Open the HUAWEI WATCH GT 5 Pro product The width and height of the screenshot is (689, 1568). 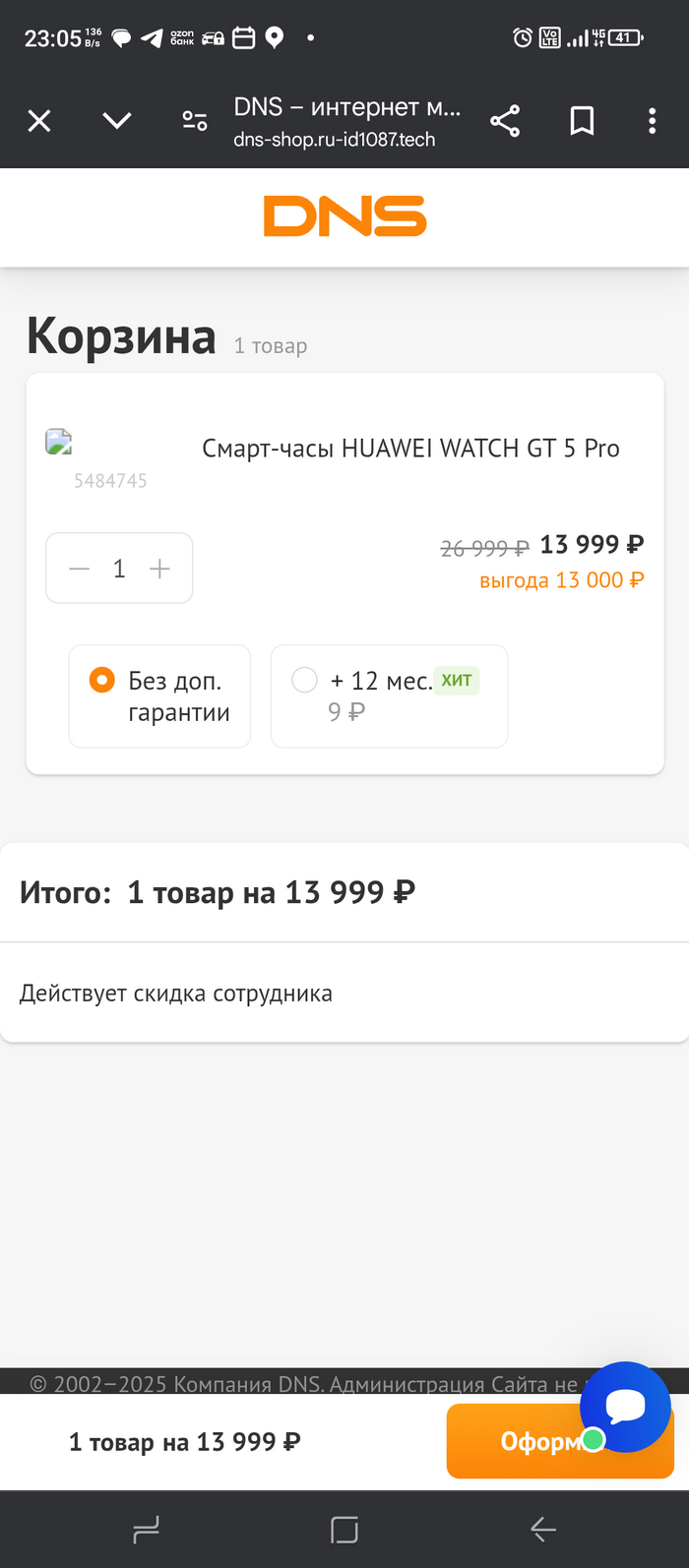click(x=410, y=449)
